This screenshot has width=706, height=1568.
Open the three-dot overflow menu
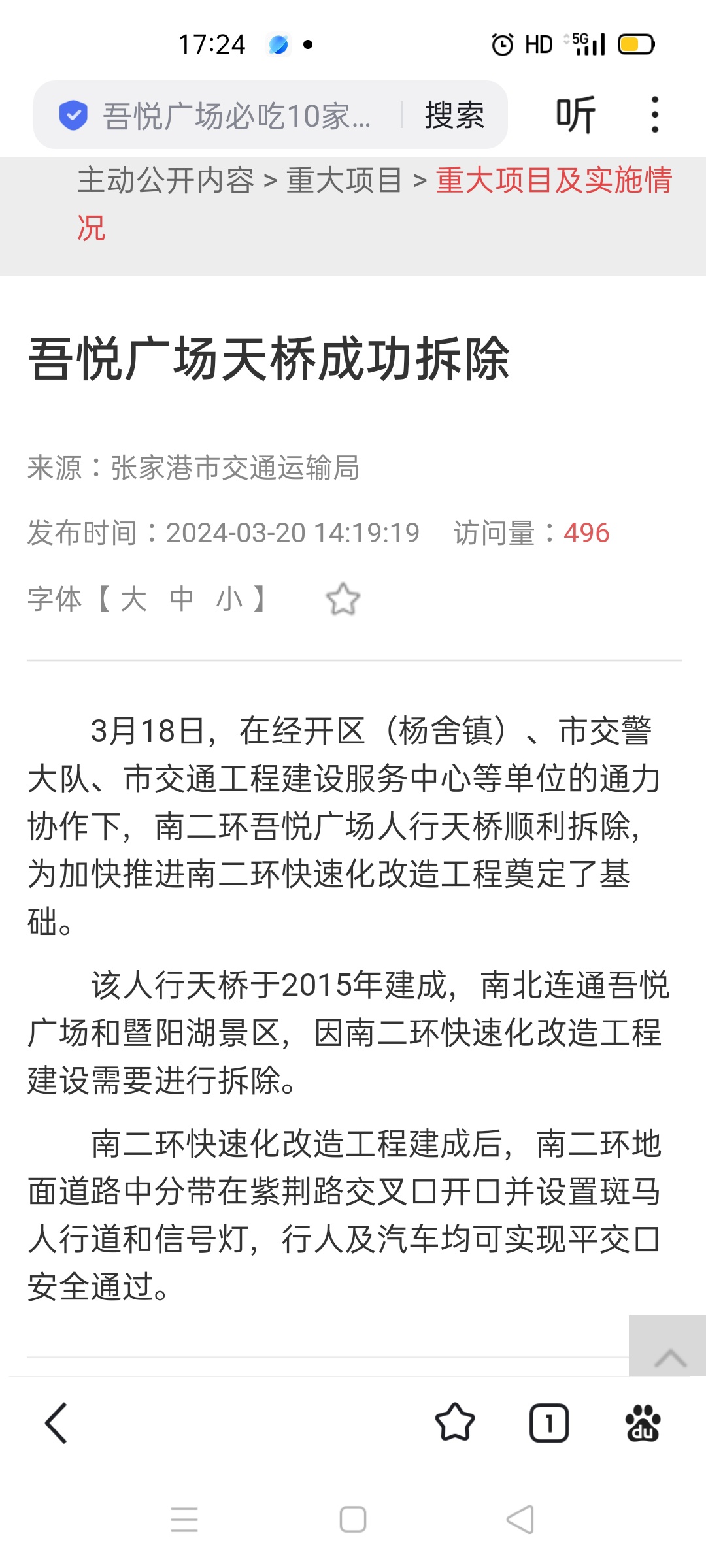pos(654,116)
